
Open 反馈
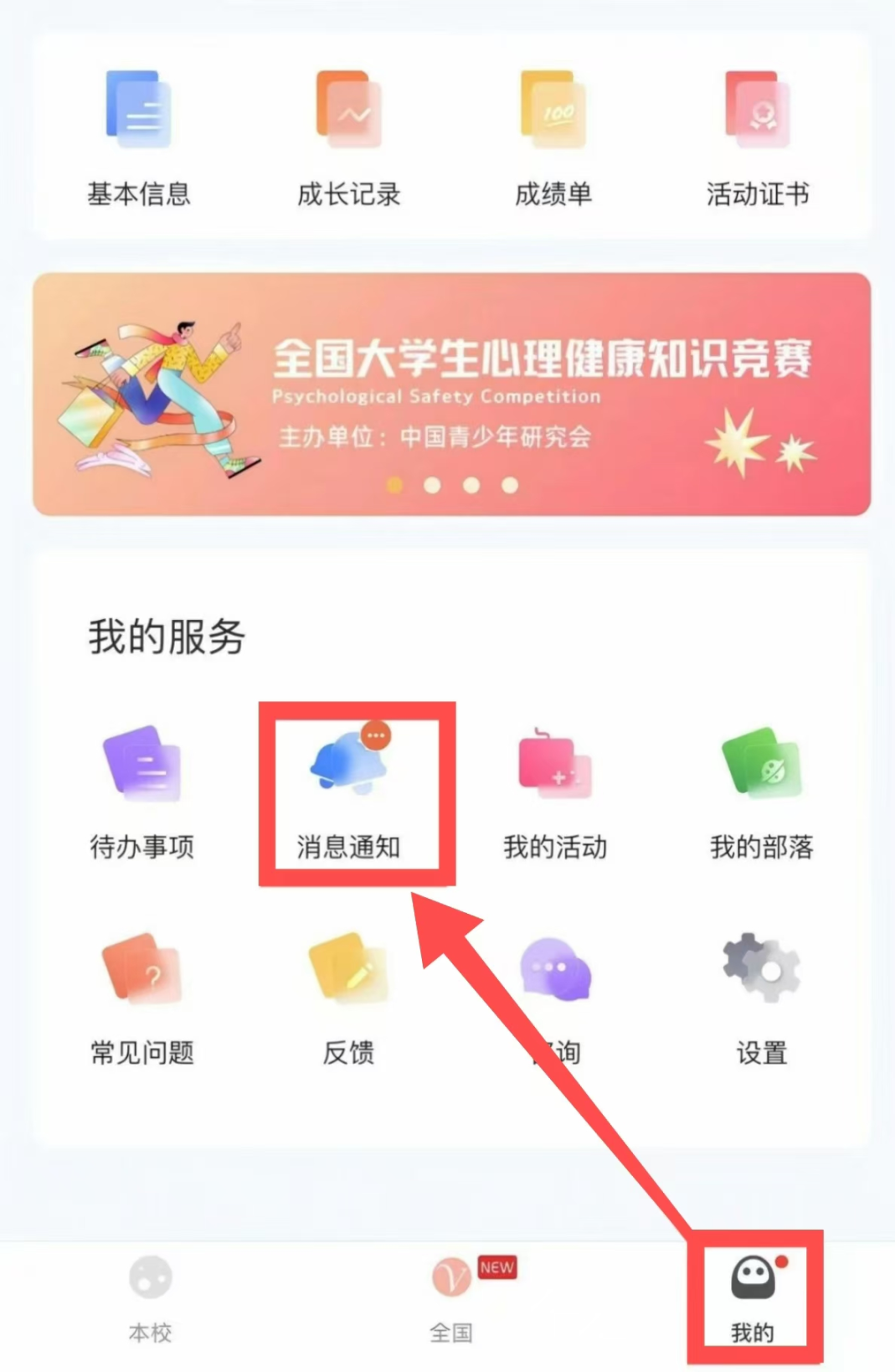point(348,997)
